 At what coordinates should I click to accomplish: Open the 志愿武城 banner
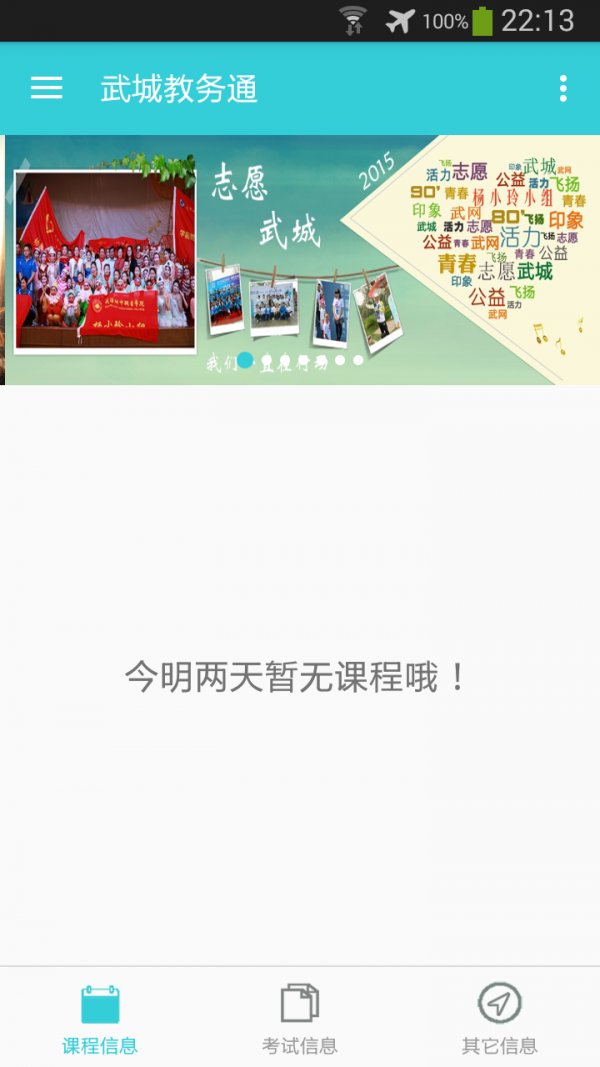tap(300, 260)
